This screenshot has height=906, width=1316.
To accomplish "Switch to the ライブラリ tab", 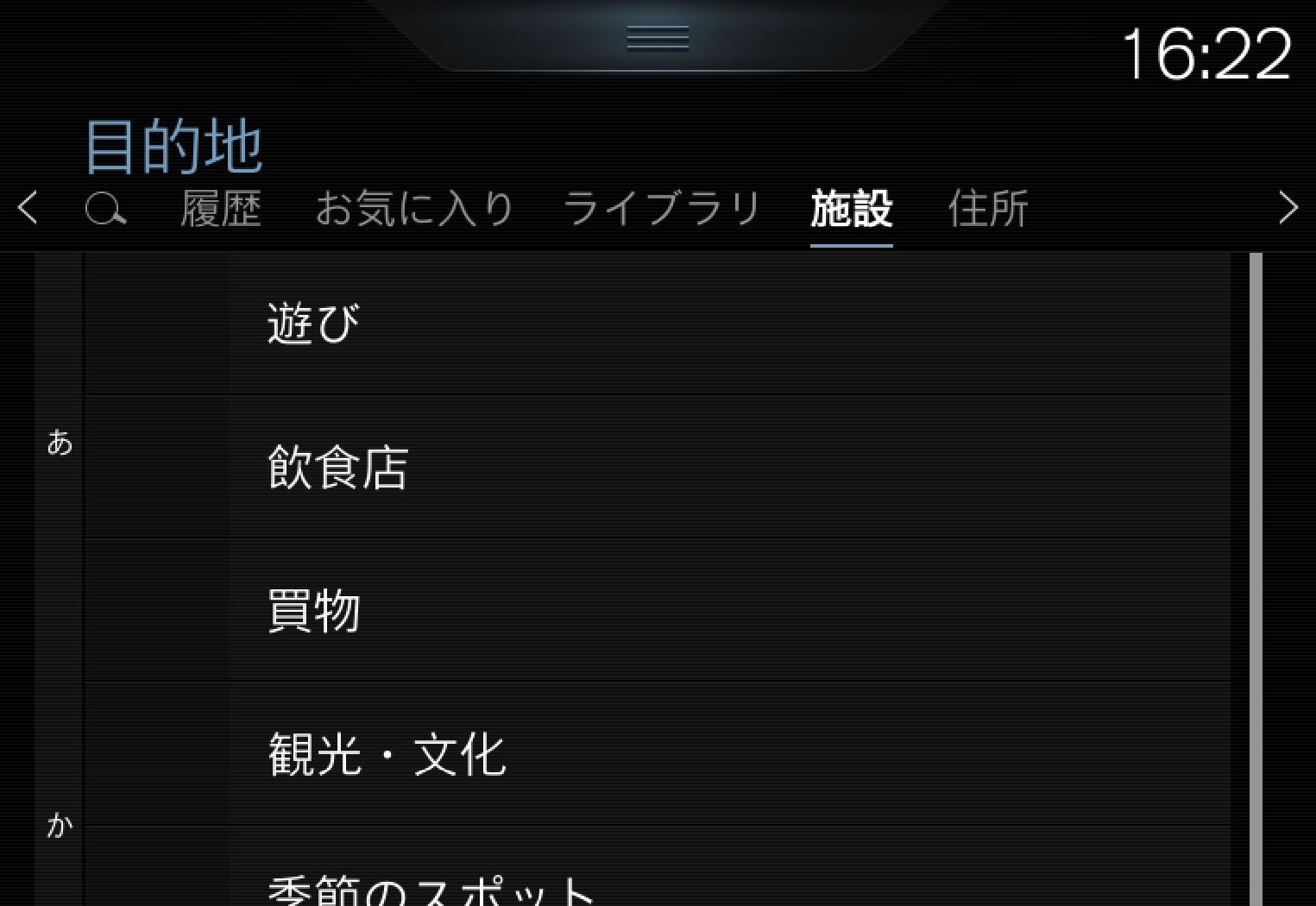I will point(662,209).
